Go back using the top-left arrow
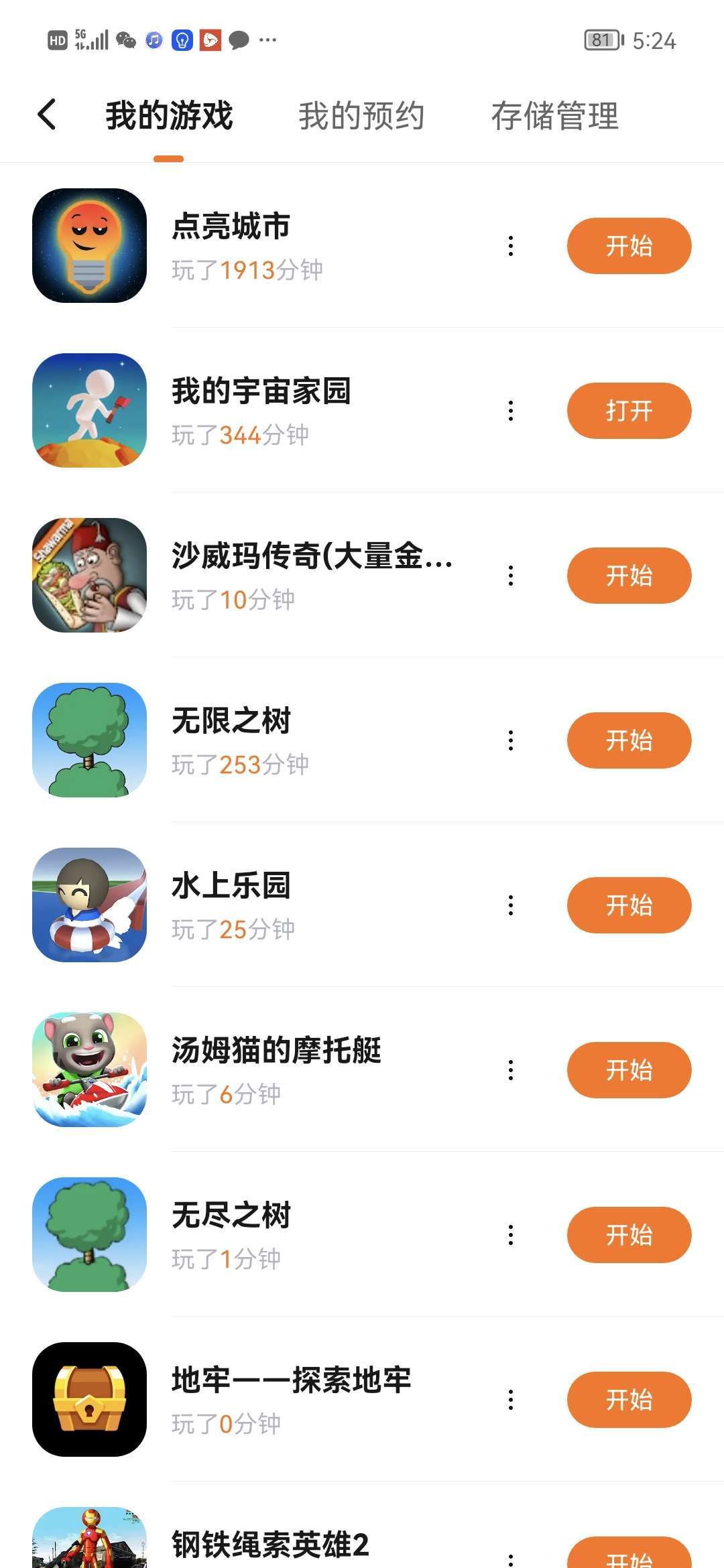 click(x=47, y=115)
